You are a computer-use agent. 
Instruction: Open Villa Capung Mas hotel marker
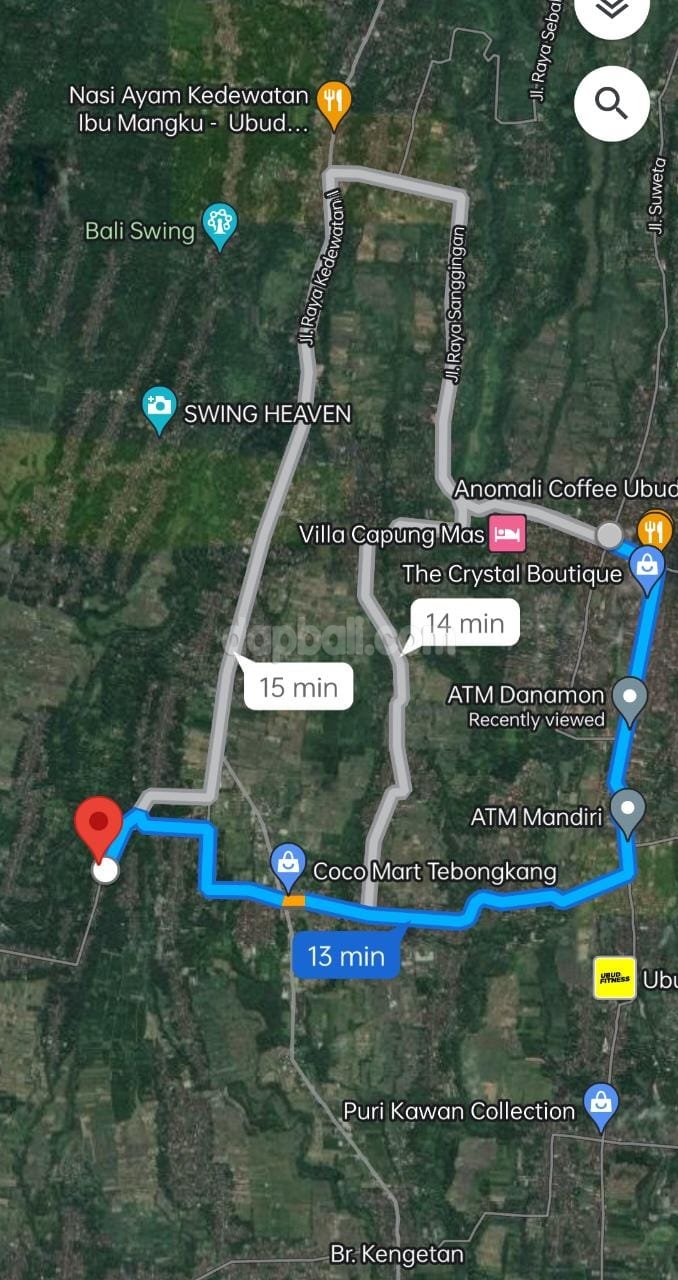[507, 533]
